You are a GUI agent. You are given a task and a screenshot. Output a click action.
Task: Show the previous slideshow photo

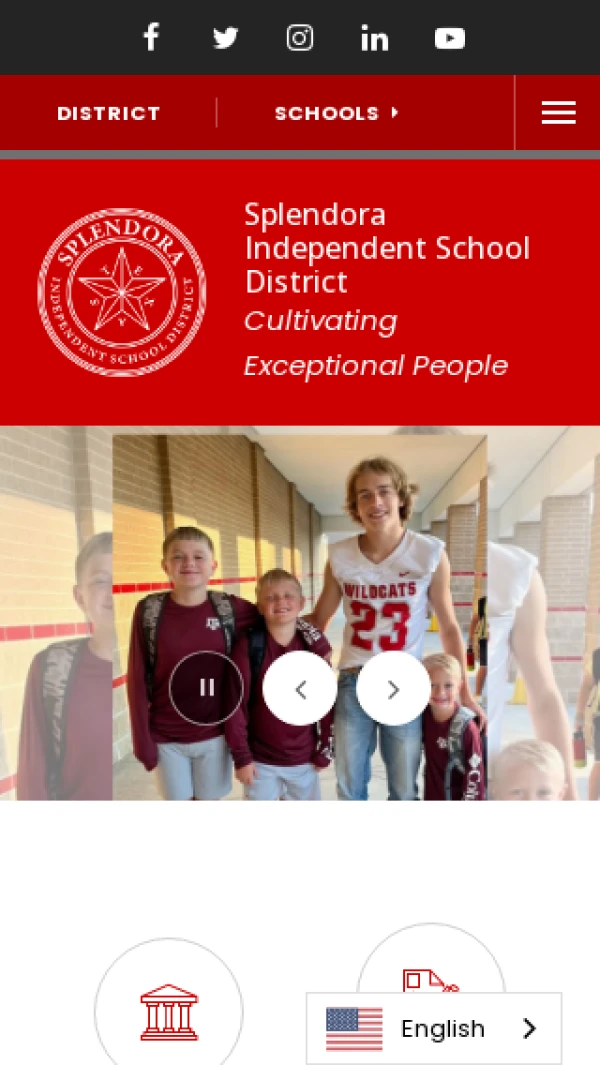click(300, 688)
